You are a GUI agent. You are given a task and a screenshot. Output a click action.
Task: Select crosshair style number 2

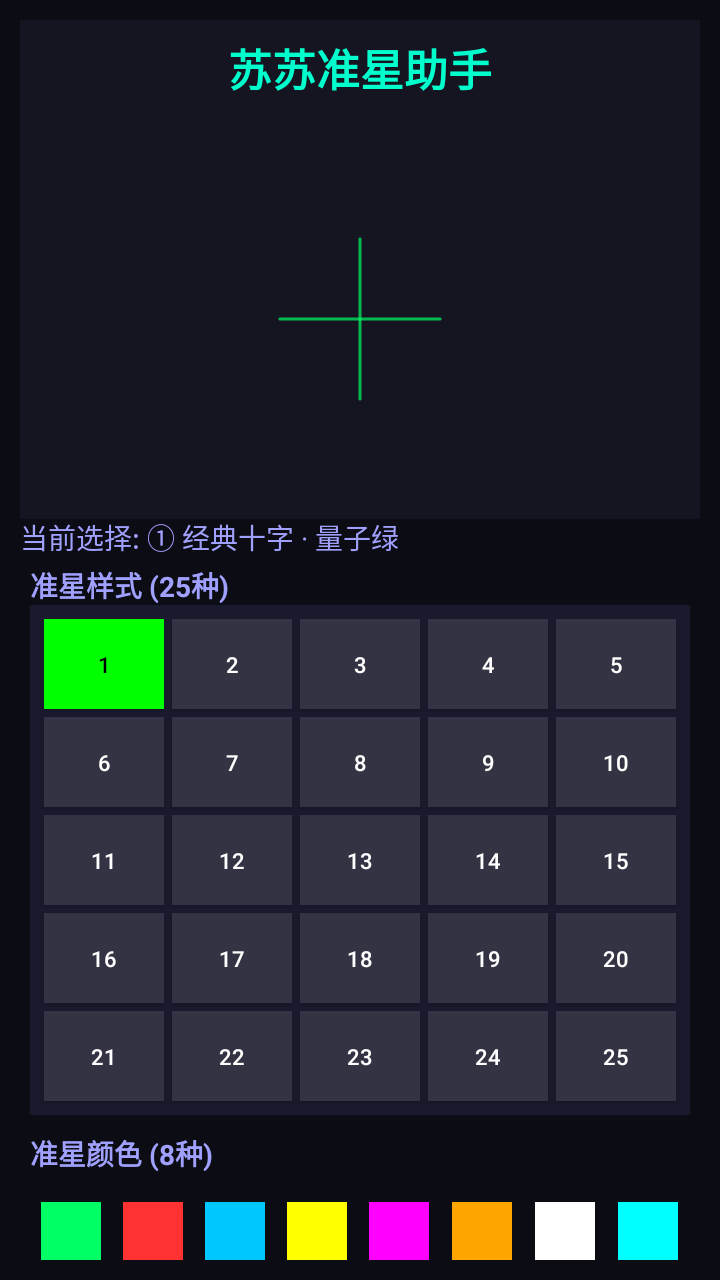pyautogui.click(x=231, y=663)
